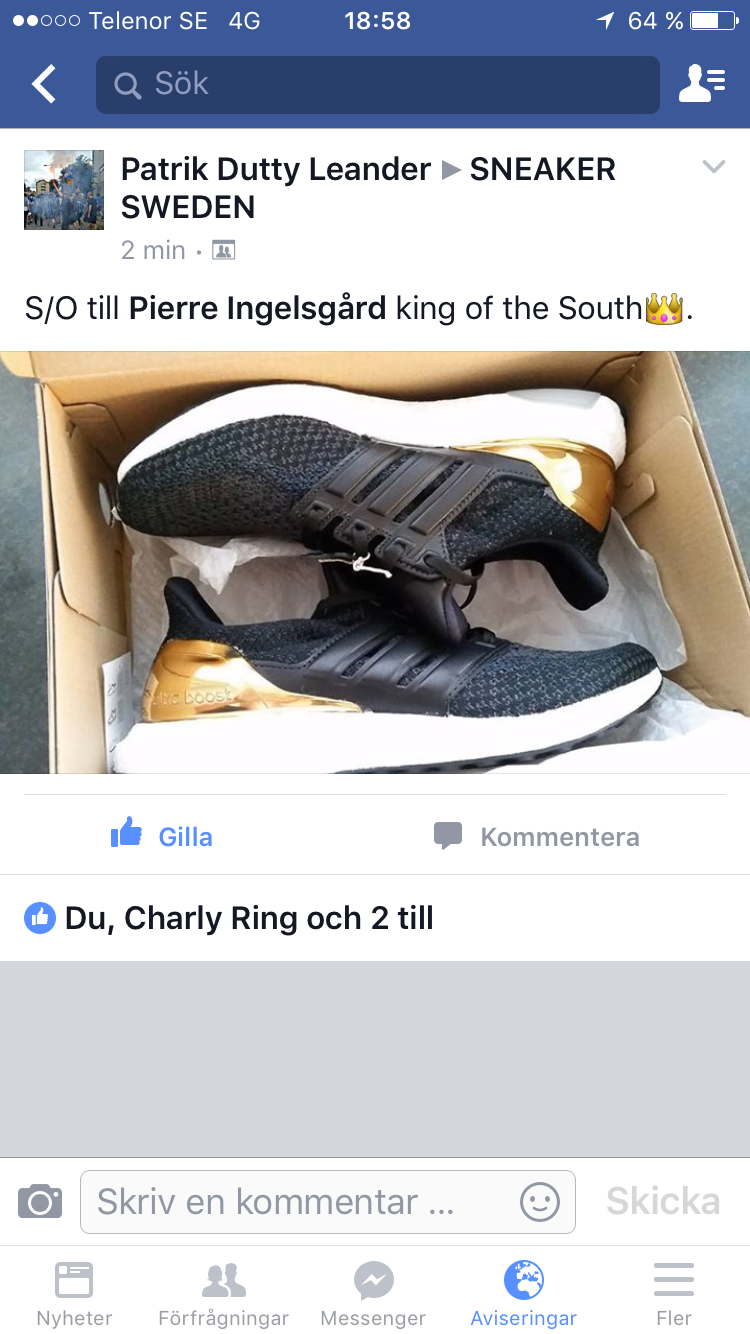Open the sneaker photo in the post
This screenshot has height=1334, width=750.
click(375, 562)
